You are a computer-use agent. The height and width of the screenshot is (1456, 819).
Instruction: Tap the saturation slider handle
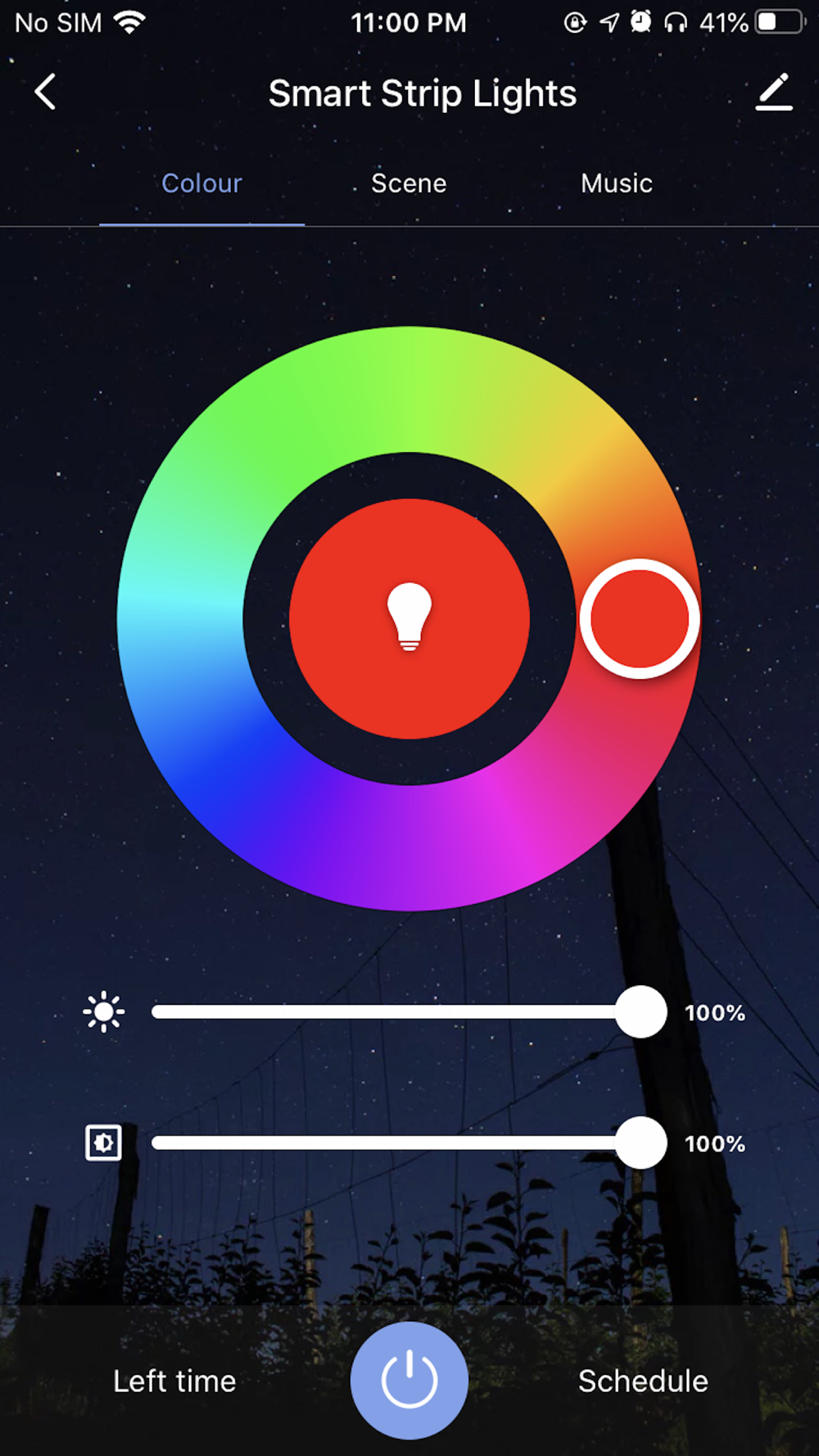641,1142
